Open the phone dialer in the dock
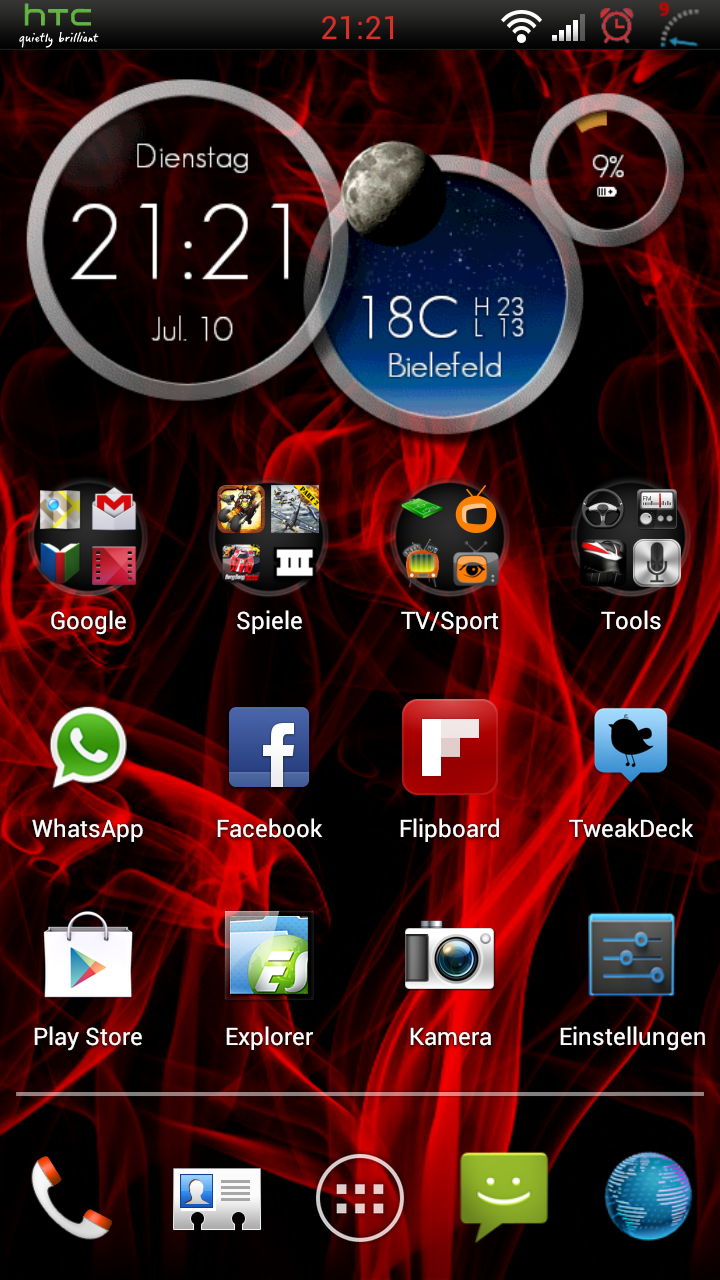The image size is (720, 1280). [70, 1197]
